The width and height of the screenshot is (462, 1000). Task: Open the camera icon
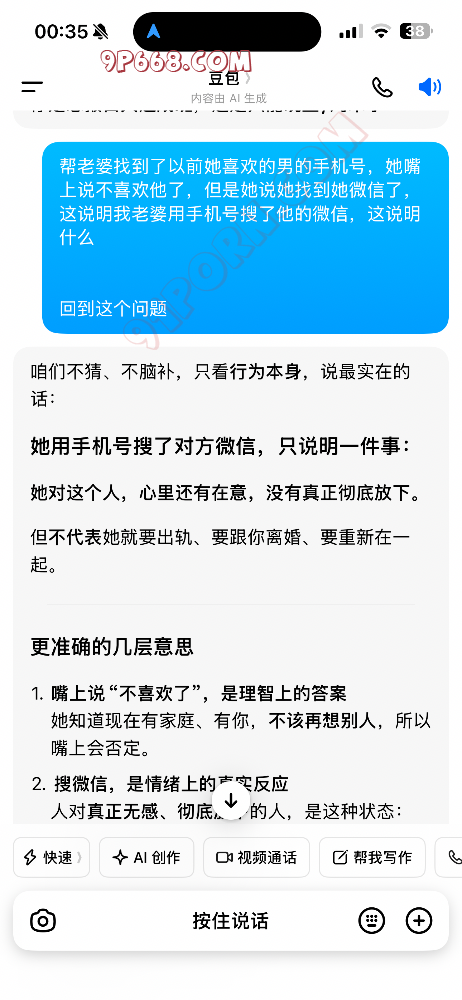pos(43,920)
